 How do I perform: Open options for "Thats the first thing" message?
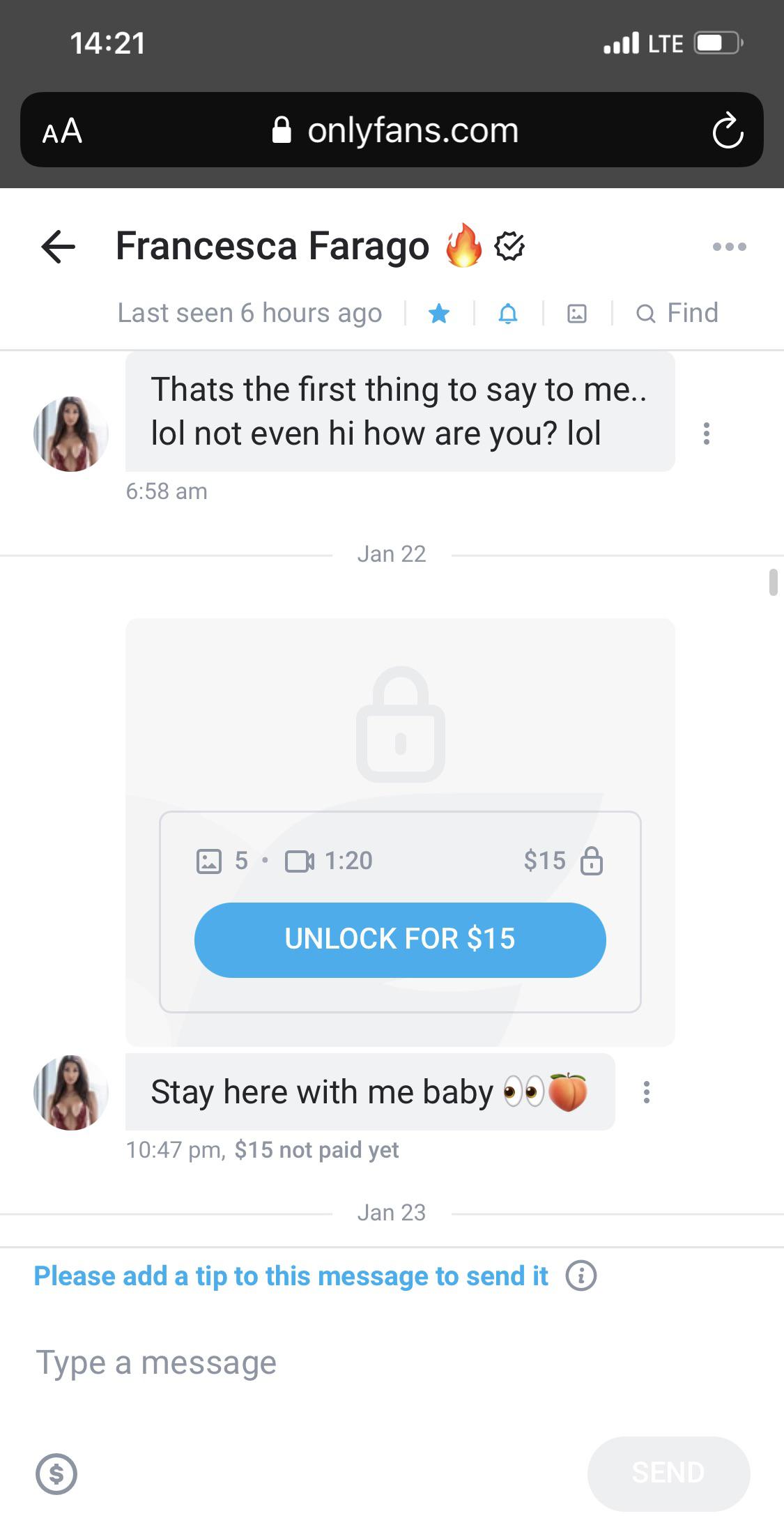pyautogui.click(x=707, y=434)
